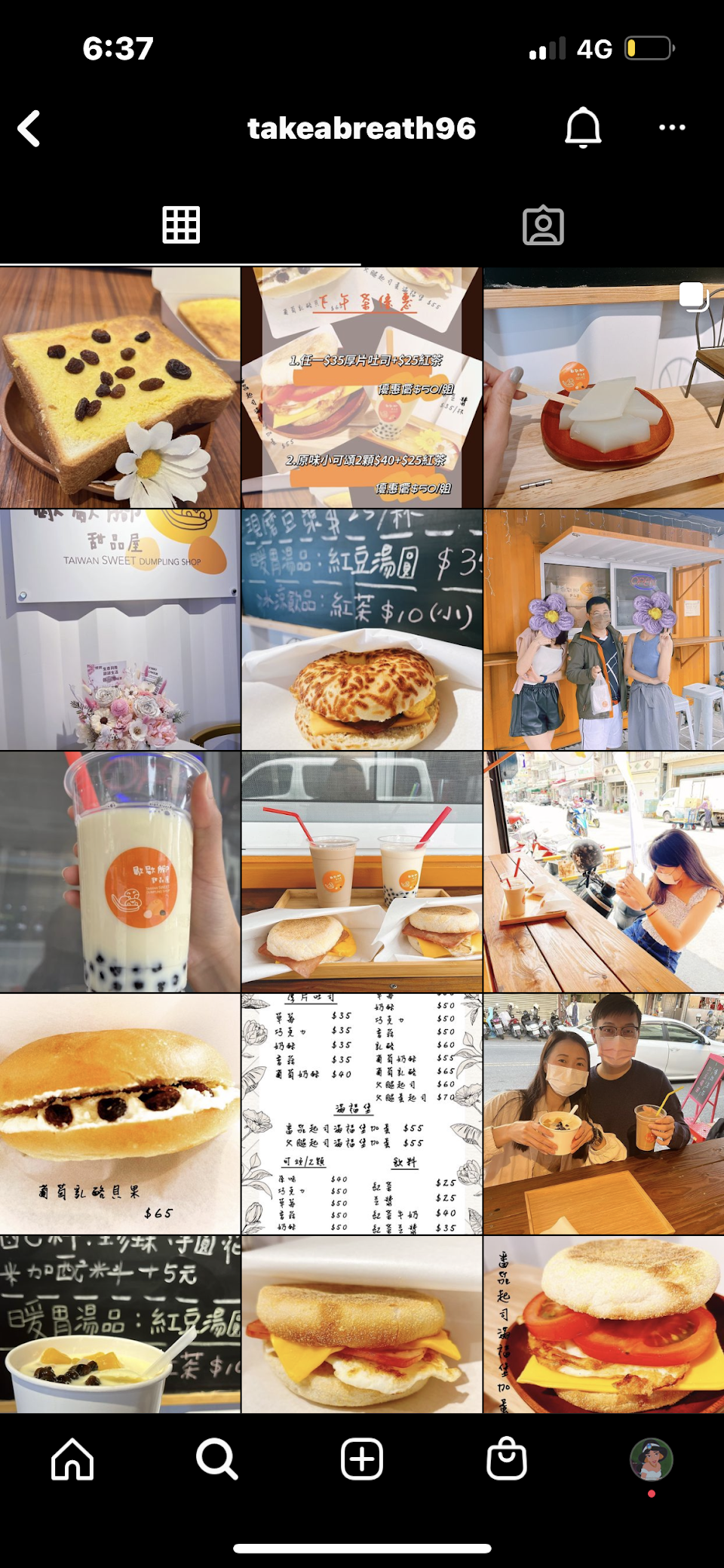724x1568 pixels.
Task: Open the afternoon tea promo post
Action: pos(362,388)
